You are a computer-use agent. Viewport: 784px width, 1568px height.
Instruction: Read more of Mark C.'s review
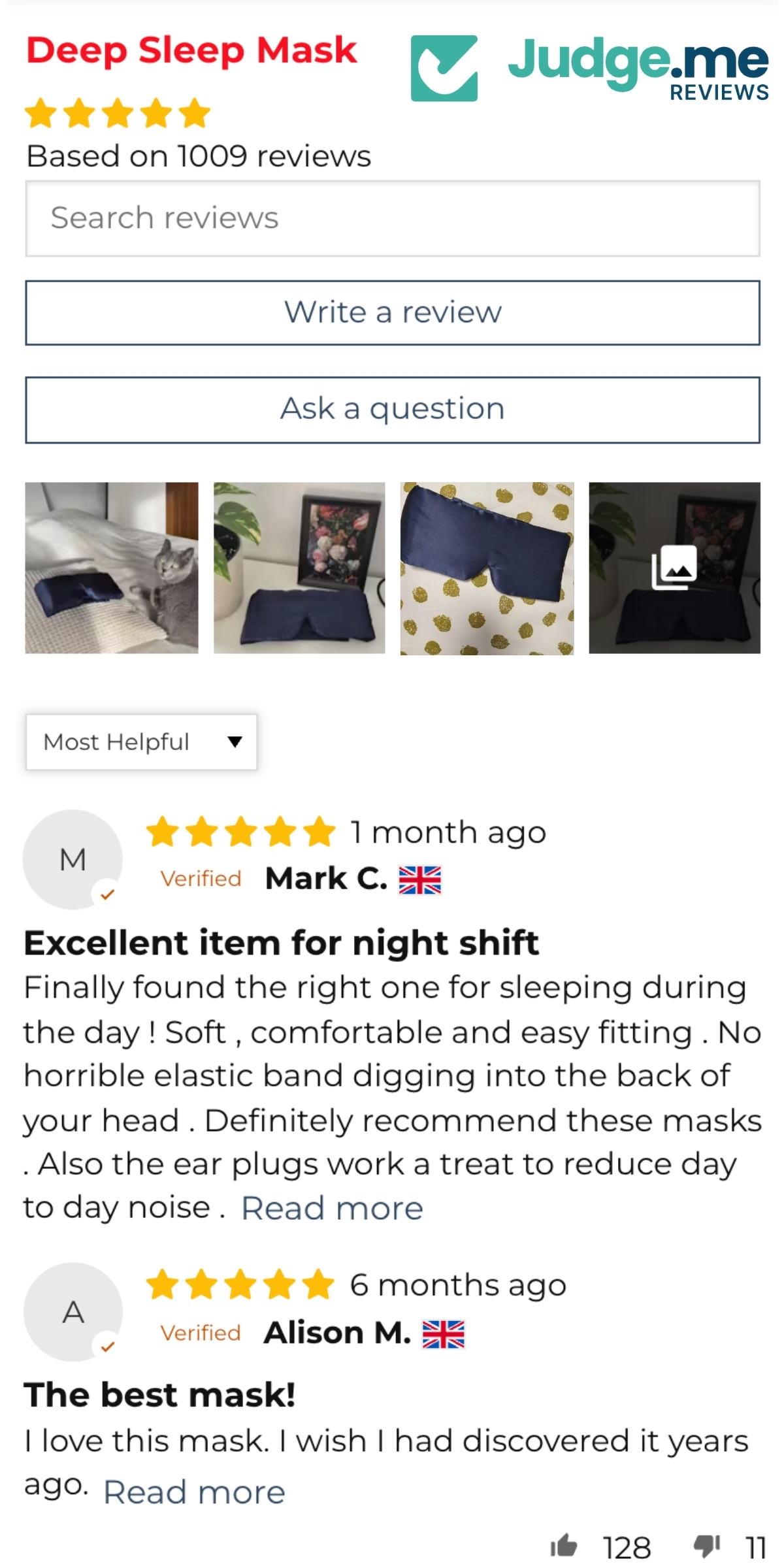coord(332,1208)
